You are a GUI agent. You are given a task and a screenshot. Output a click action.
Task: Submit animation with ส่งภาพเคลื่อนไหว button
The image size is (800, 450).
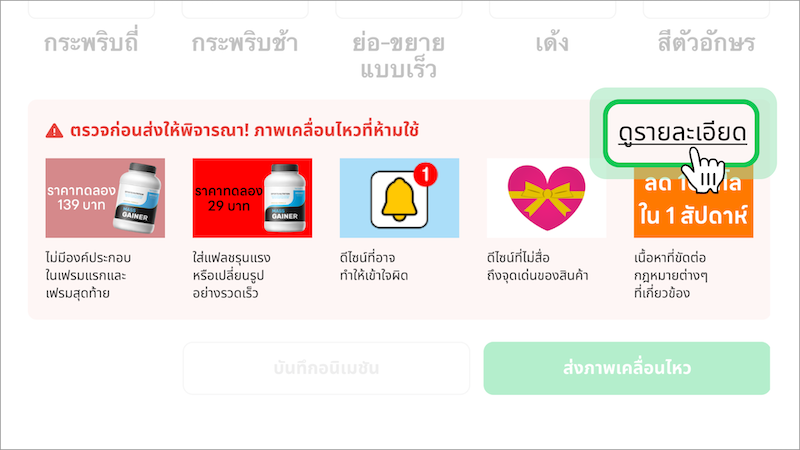(x=626, y=368)
